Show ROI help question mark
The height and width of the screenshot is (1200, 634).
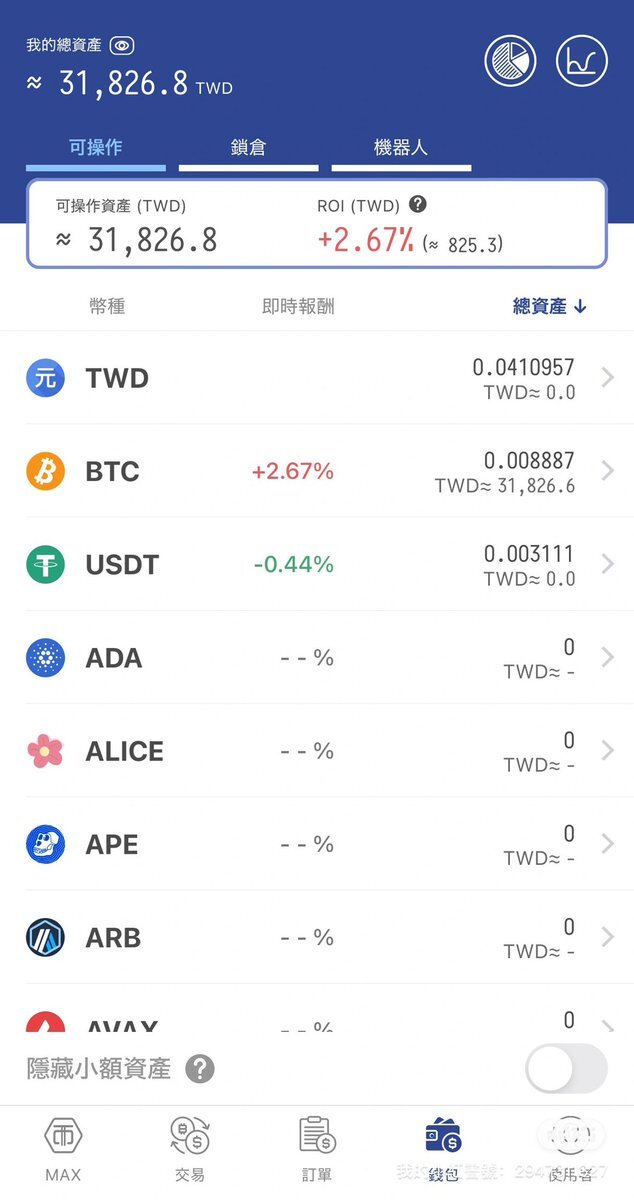[418, 204]
